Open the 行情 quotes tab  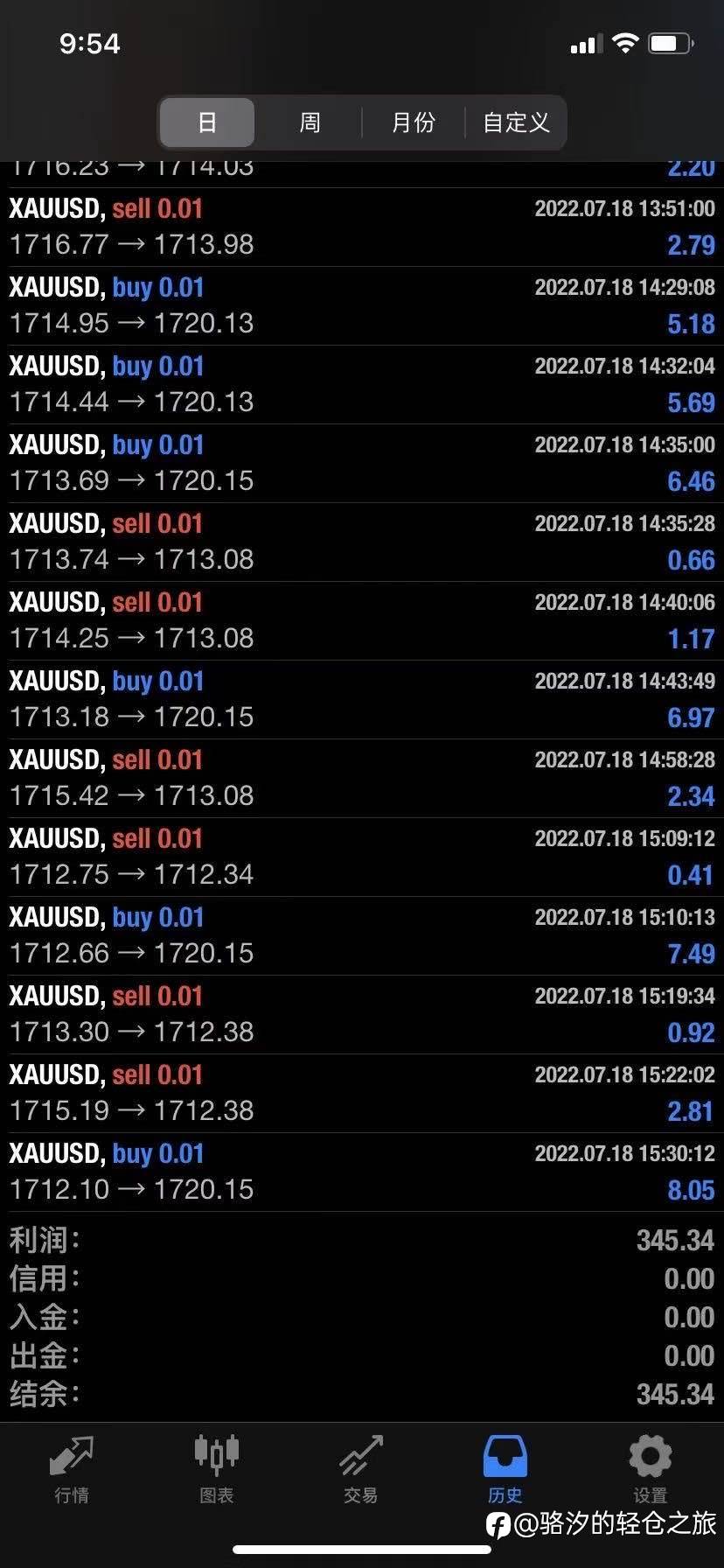[x=72, y=1470]
